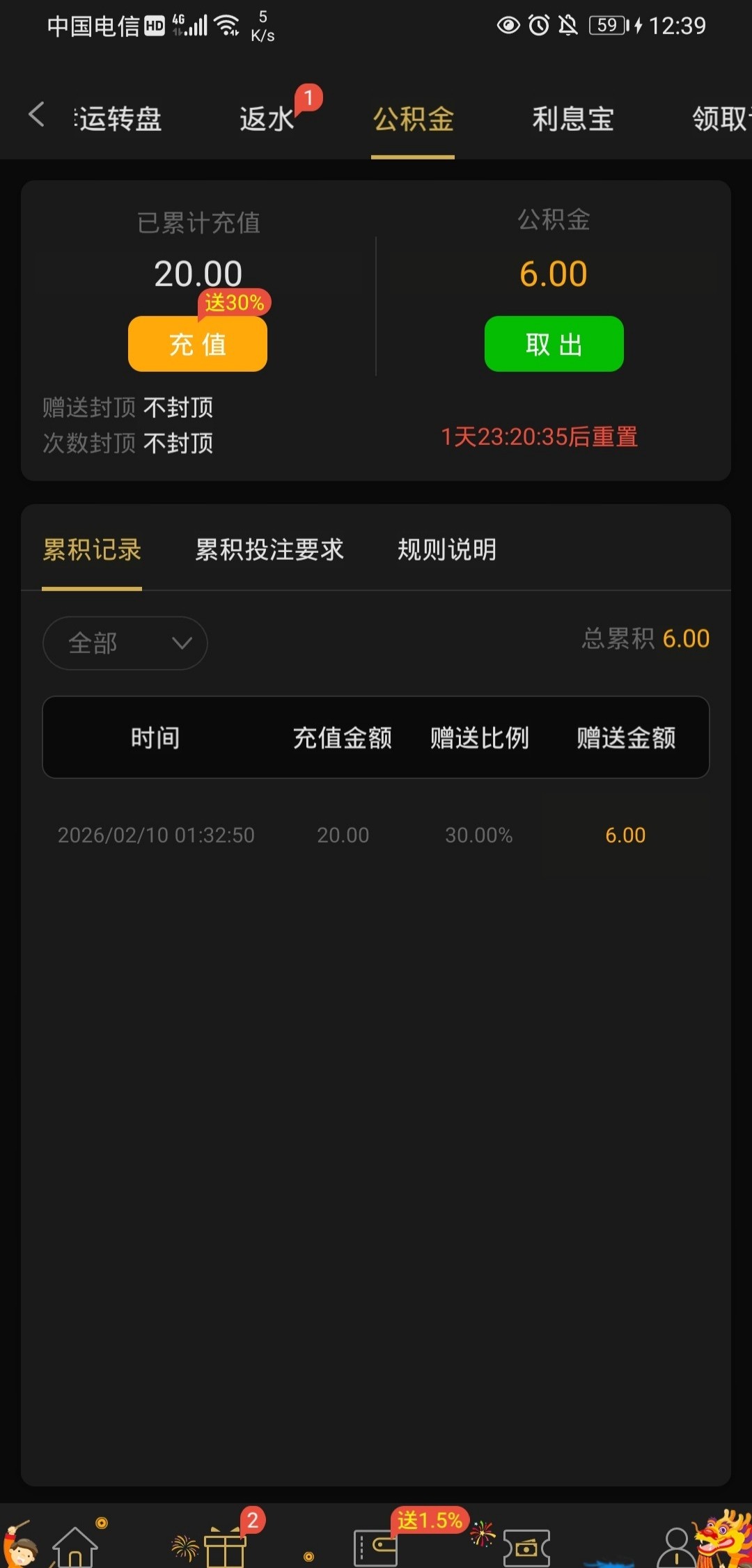Image resolution: width=752 pixels, height=1568 pixels.
Task: Select the 公积金 tab
Action: tap(413, 119)
